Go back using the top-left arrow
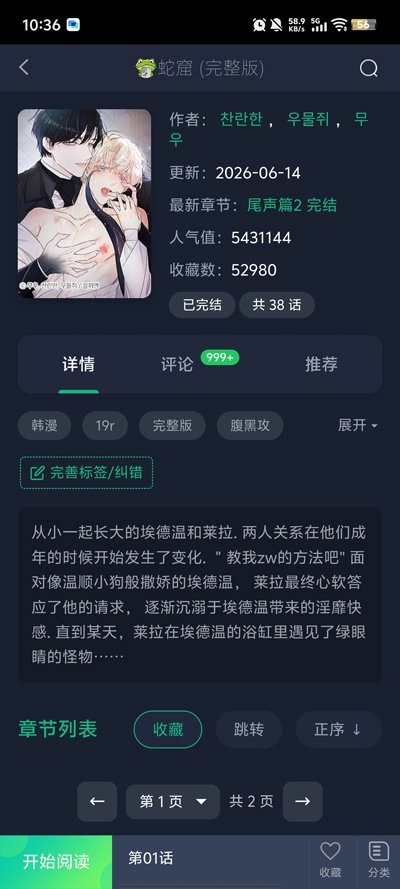The width and height of the screenshot is (400, 889). click(x=24, y=67)
